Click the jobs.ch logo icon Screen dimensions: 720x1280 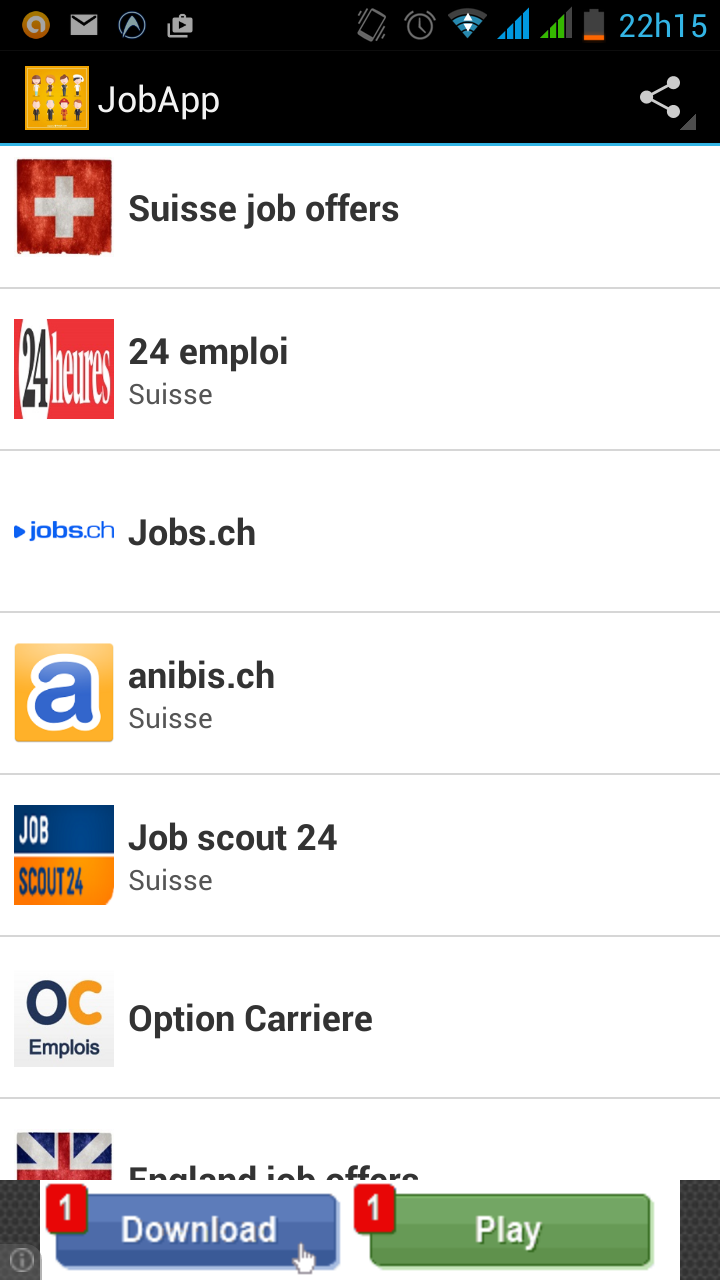[x=63, y=530]
